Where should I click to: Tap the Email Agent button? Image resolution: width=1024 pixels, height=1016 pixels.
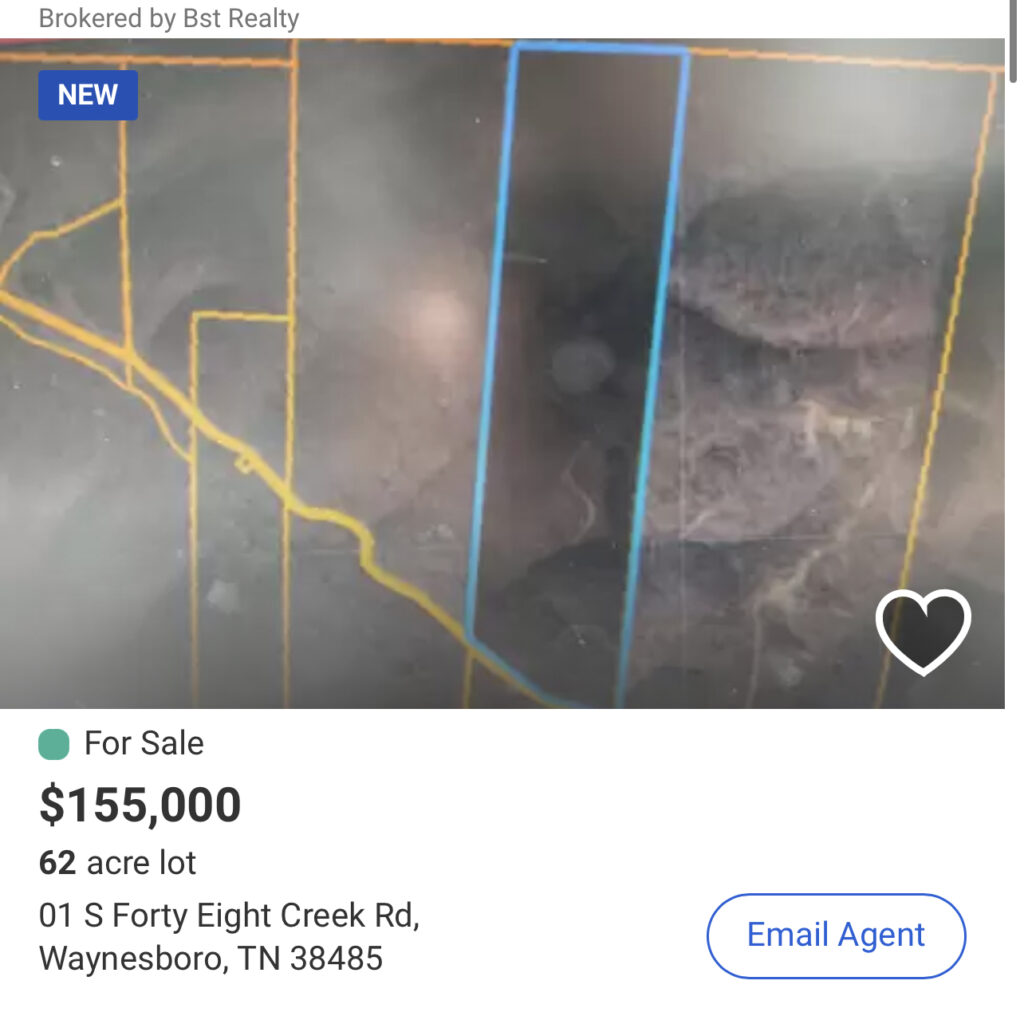(x=836, y=935)
